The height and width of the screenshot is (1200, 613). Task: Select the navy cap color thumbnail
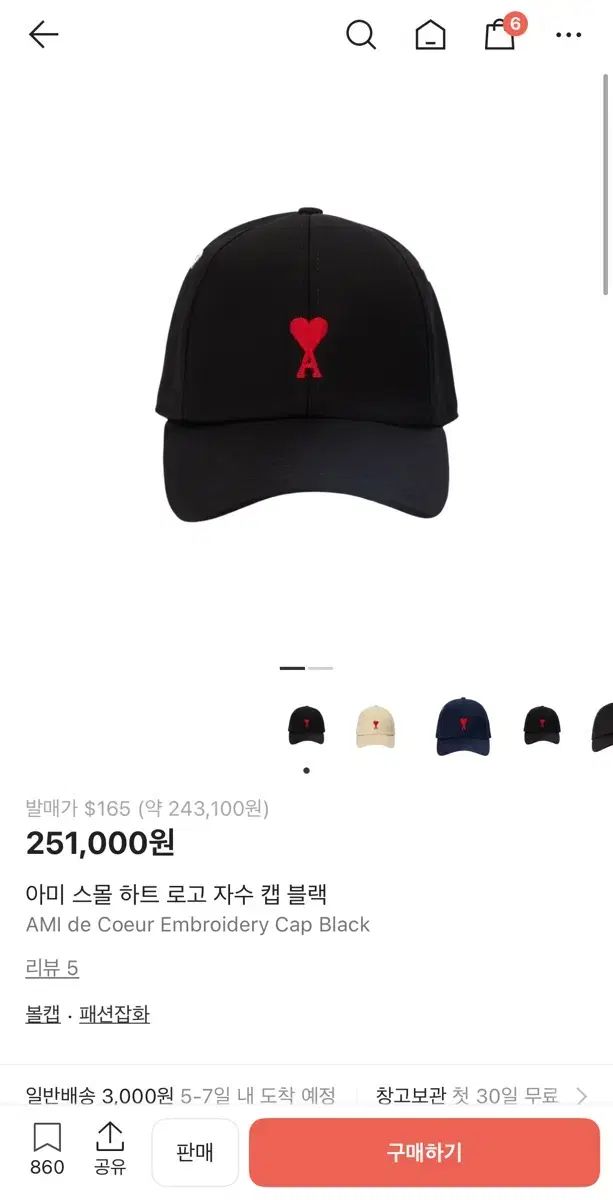coord(463,726)
